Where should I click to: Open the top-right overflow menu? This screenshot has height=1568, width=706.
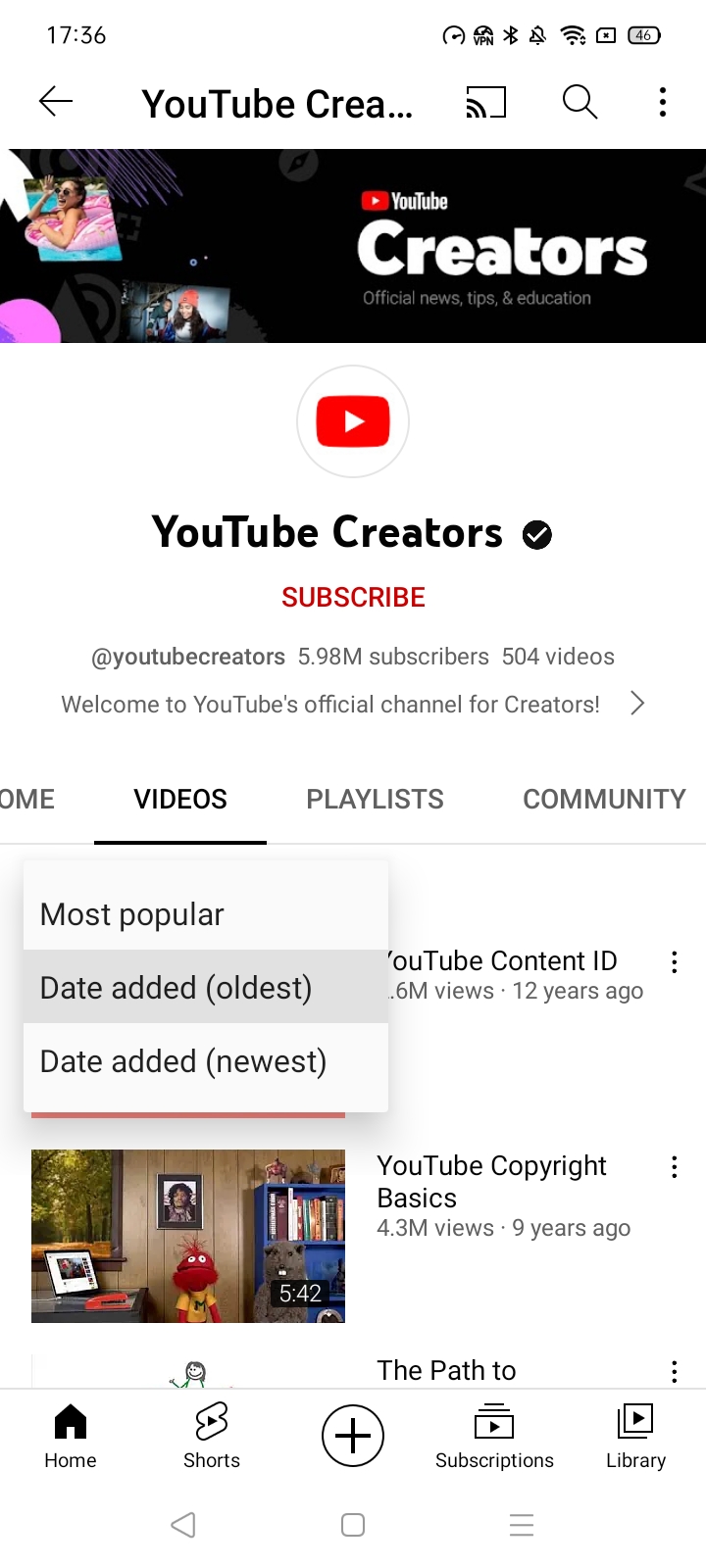pos(663,102)
